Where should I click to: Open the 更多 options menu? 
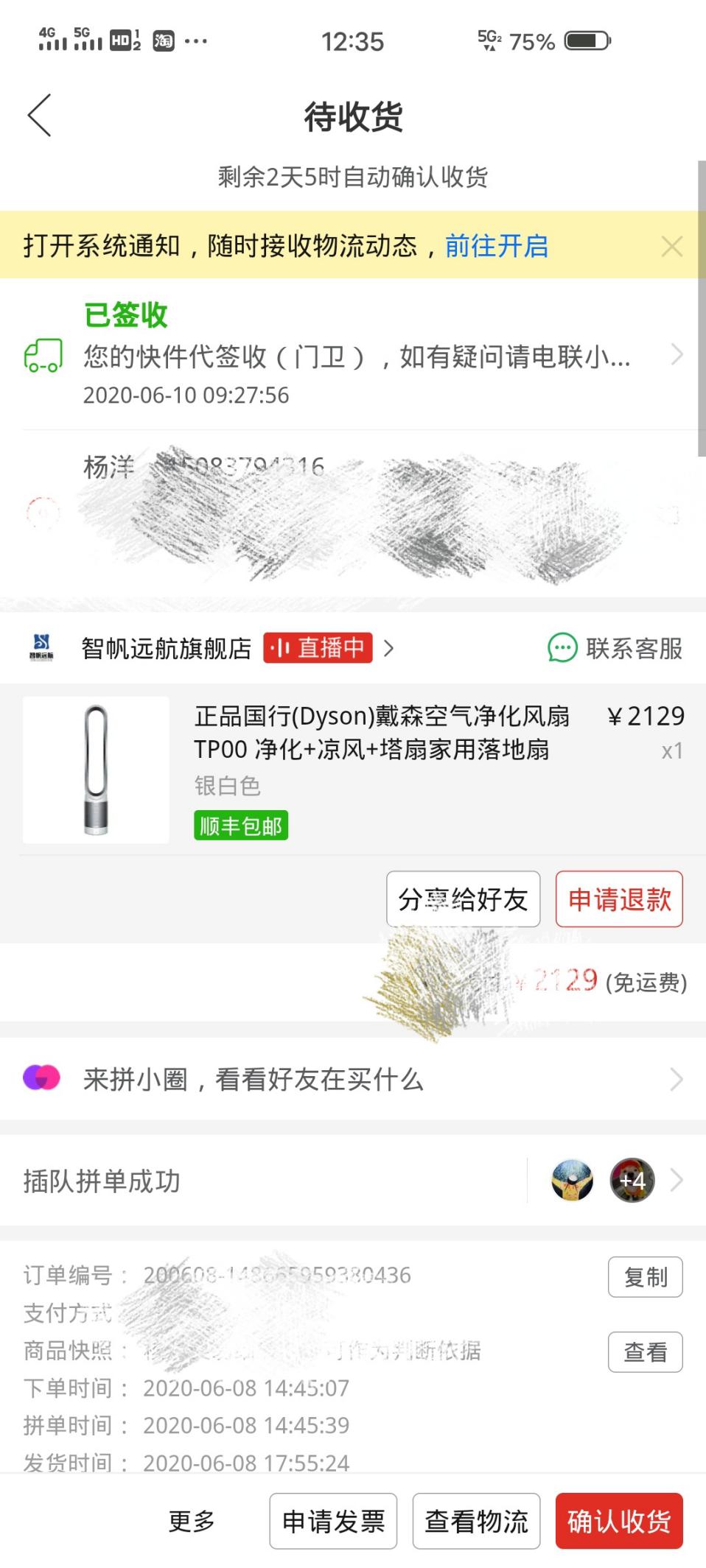coord(193,1521)
